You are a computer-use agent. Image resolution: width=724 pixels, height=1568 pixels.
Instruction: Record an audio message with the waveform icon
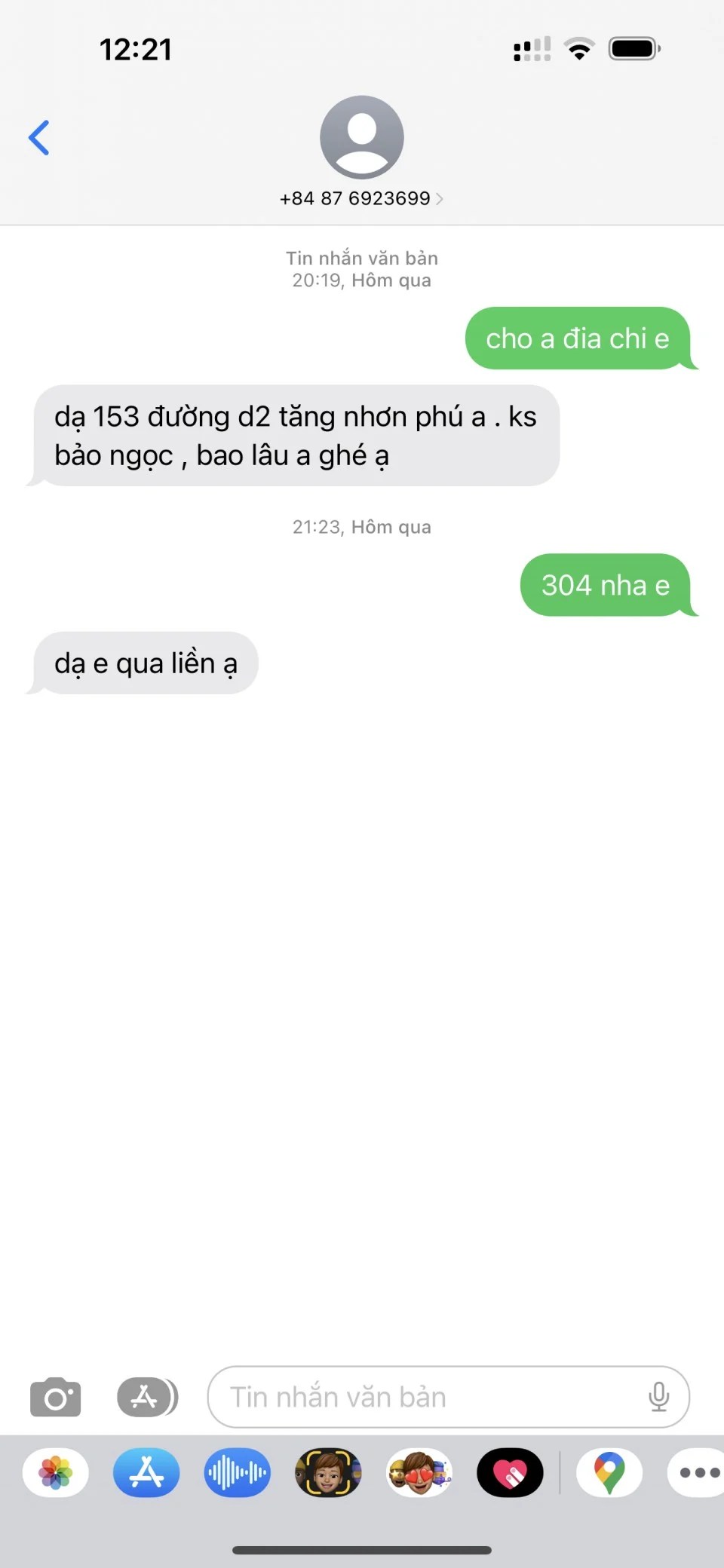coord(237,1472)
